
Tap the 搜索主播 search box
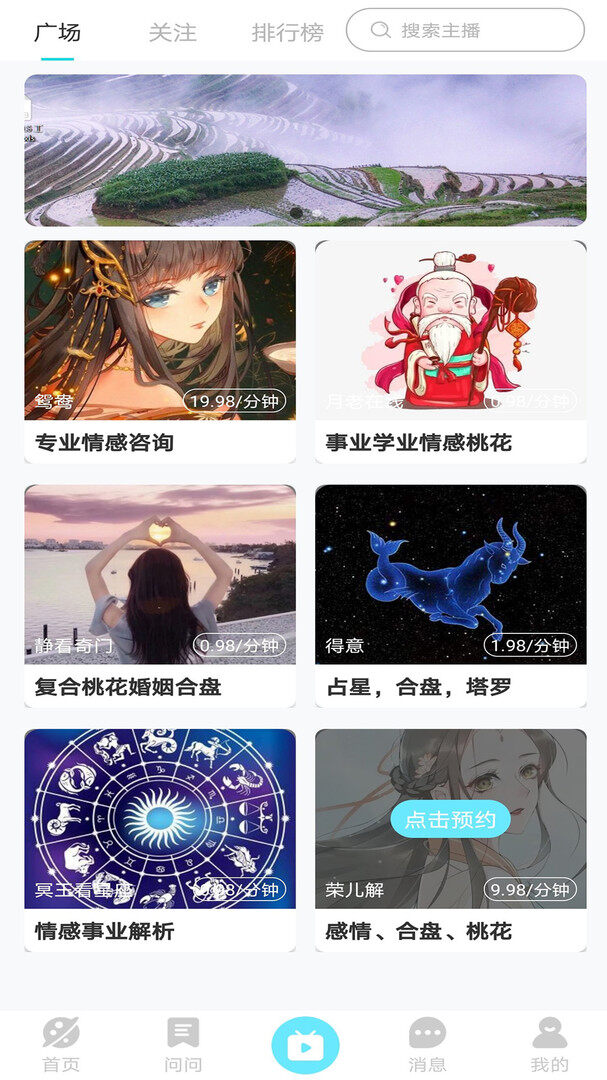[x=465, y=30]
